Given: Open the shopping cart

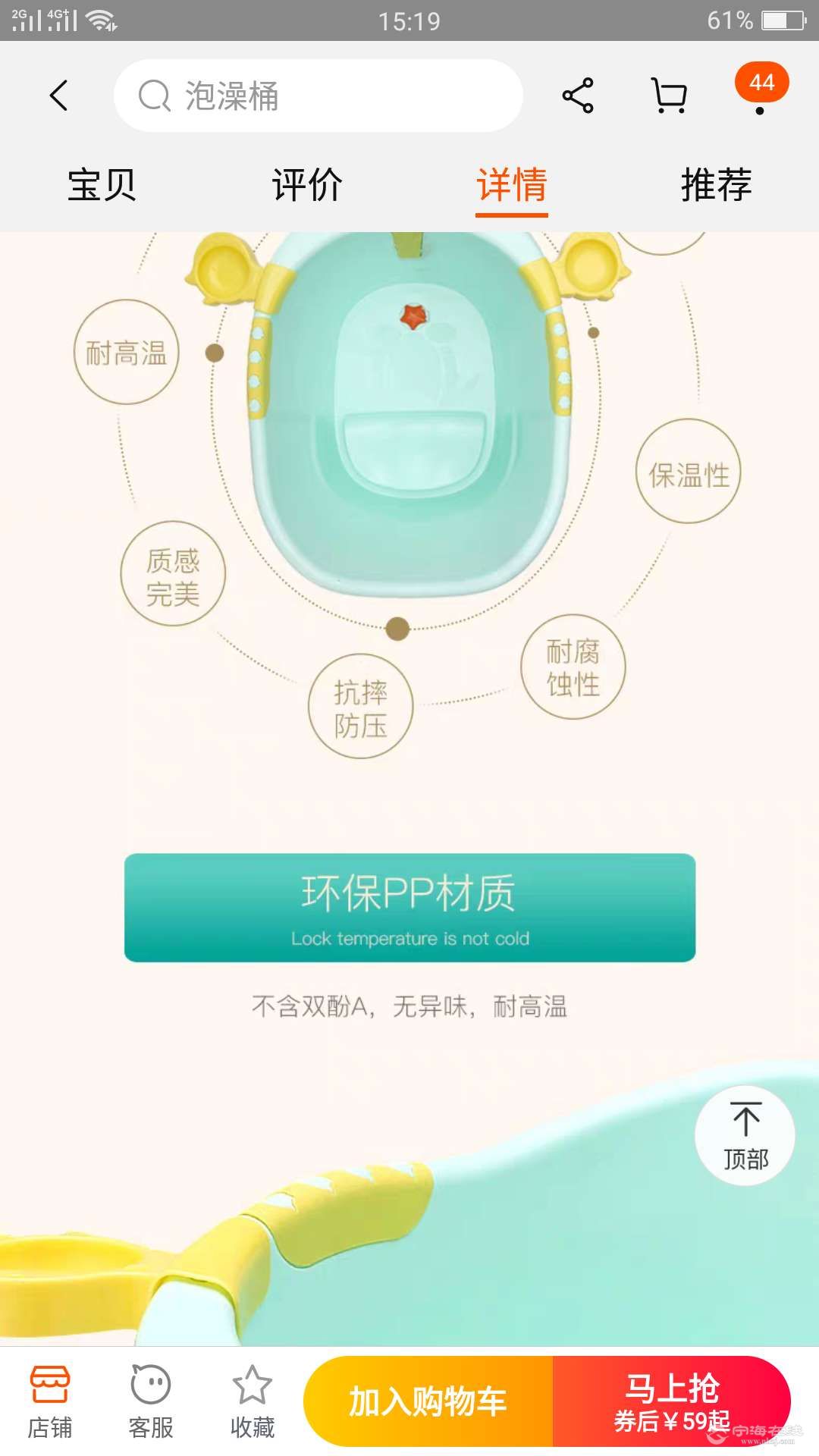Looking at the screenshot, I should 669,96.
